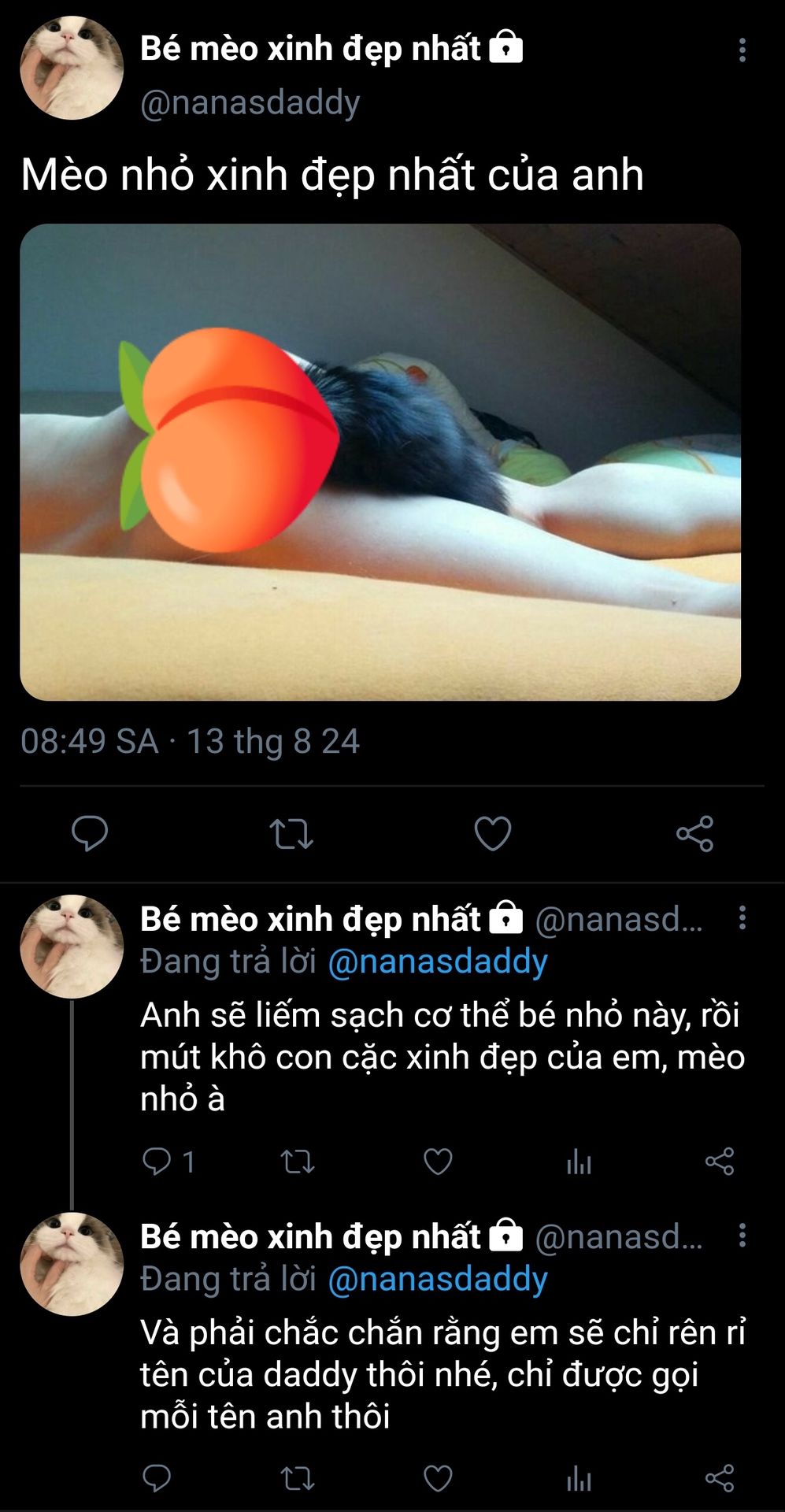Share the reply starting "Anh sẽ"
The image size is (785, 1512).
pyautogui.click(x=719, y=1162)
